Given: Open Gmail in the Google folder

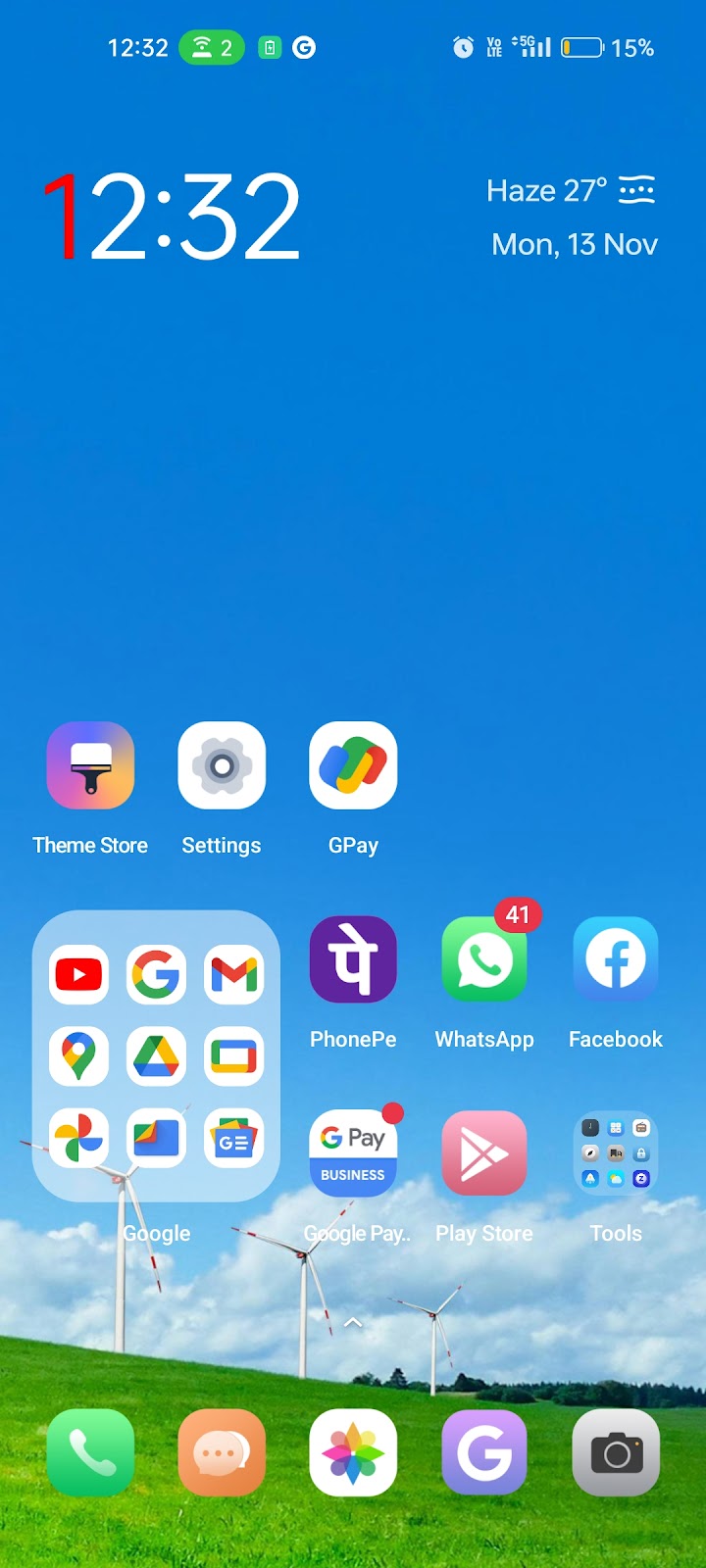Looking at the screenshot, I should coord(234,975).
